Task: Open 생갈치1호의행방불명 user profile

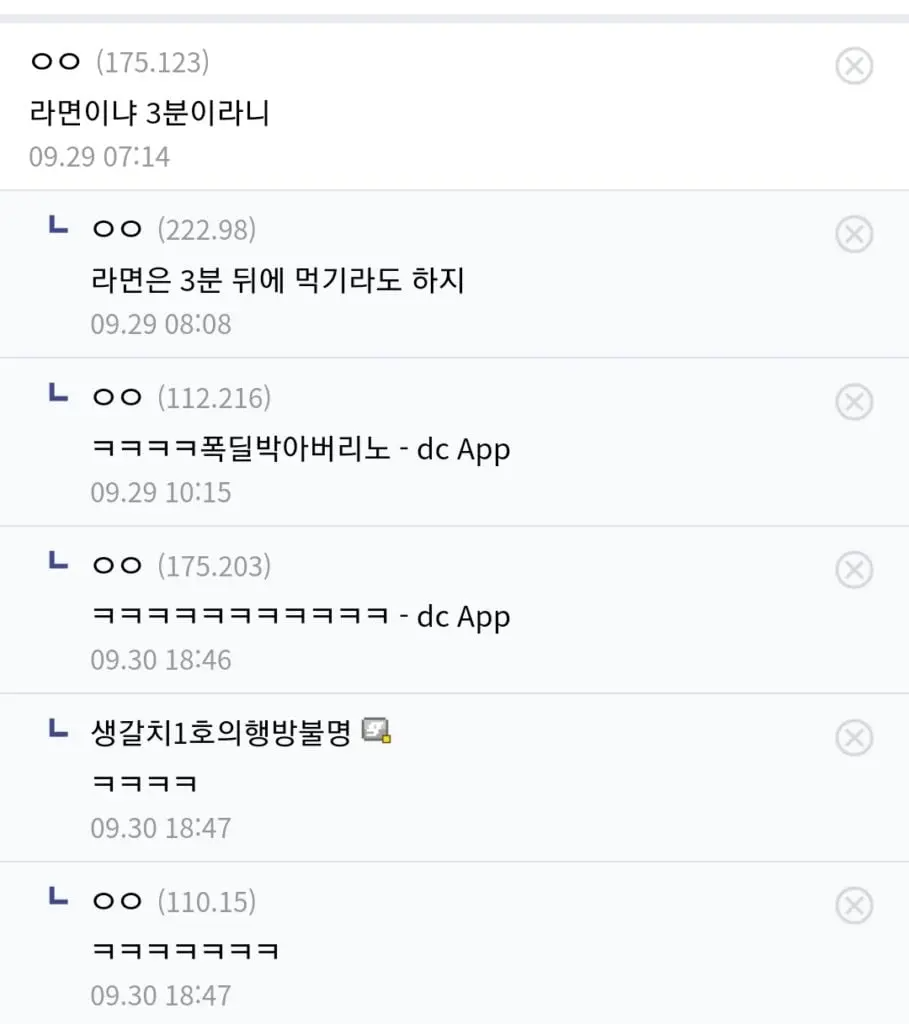Action: coord(220,733)
